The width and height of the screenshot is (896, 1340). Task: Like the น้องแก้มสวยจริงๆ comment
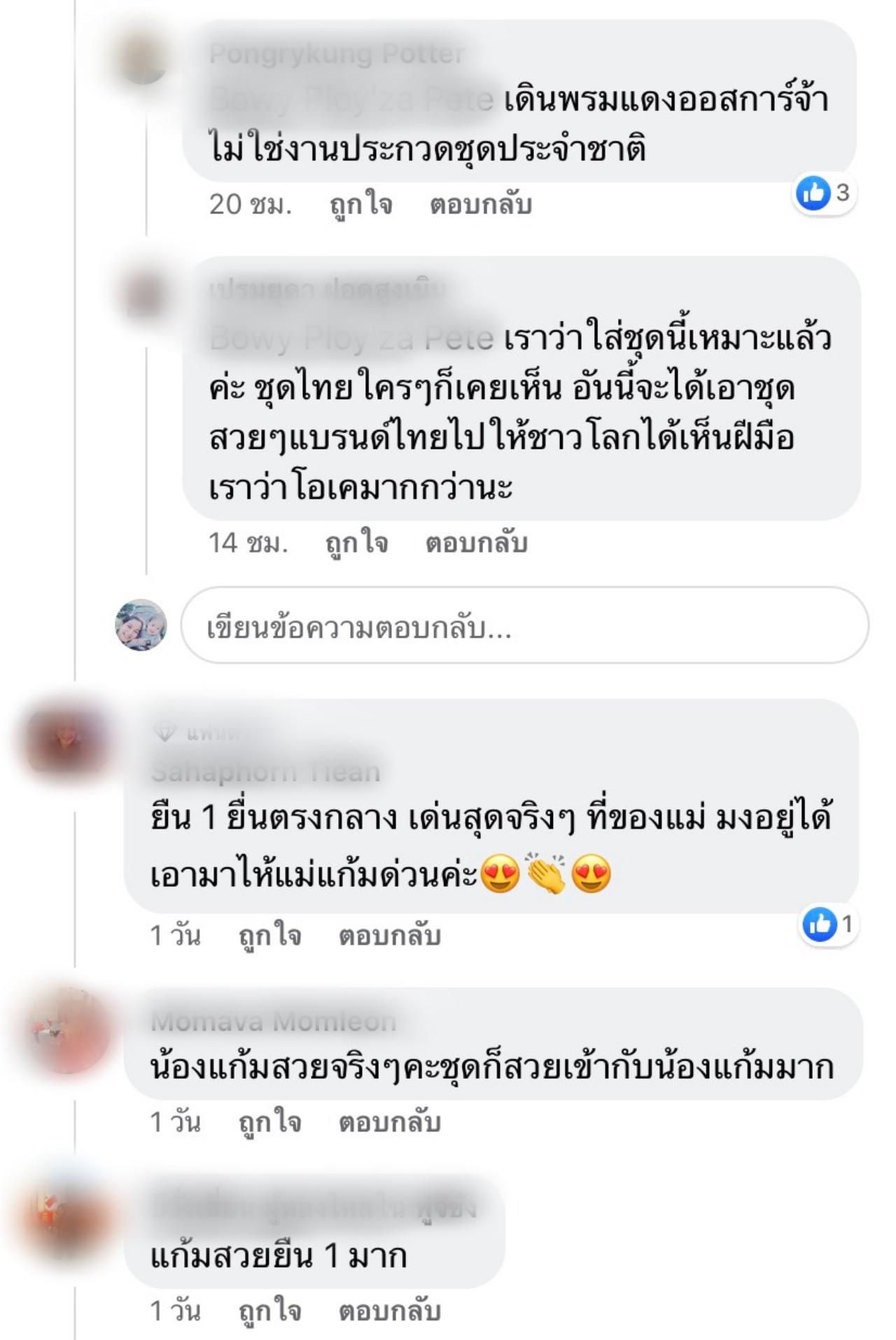(269, 1123)
